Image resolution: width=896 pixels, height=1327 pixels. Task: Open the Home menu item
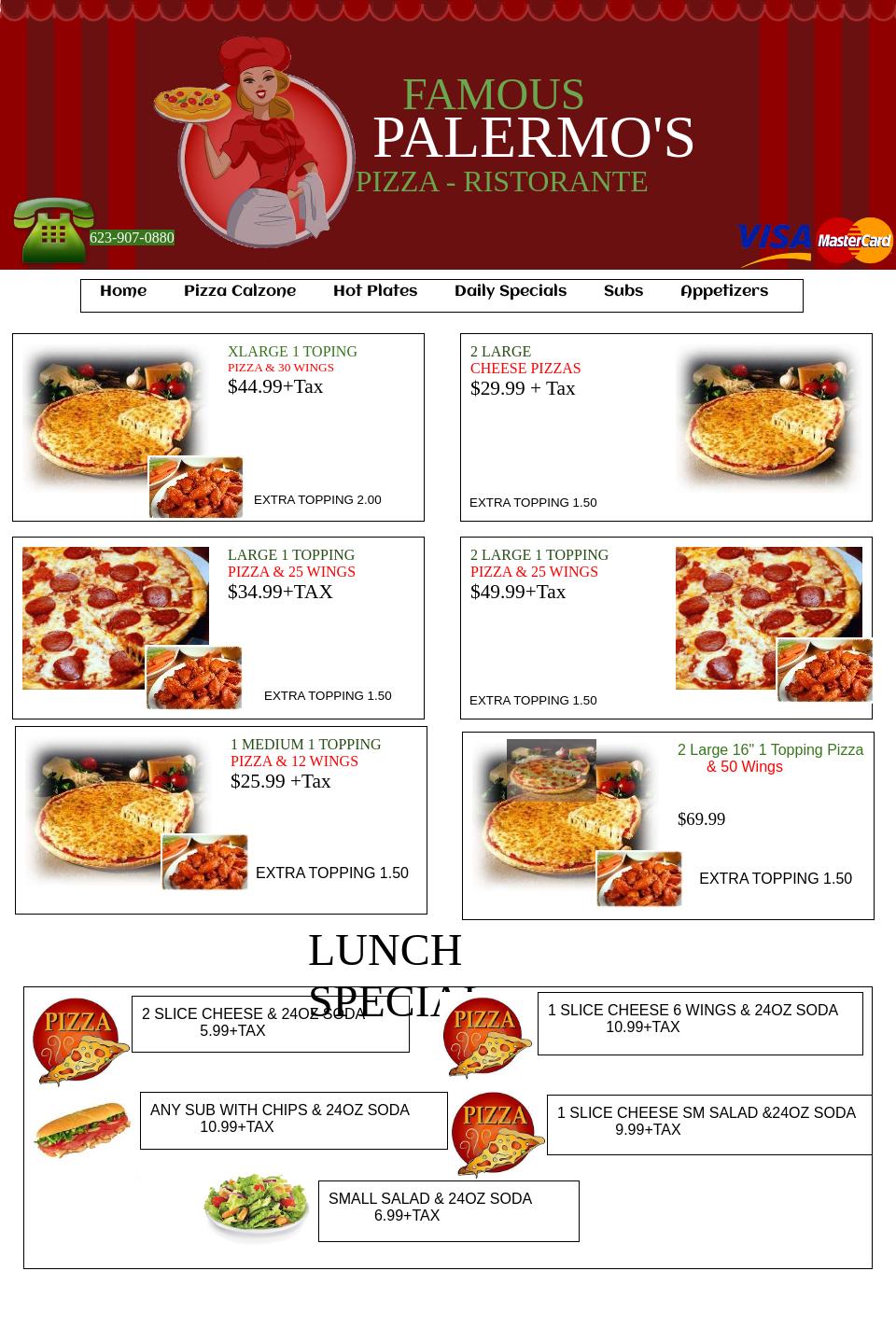[123, 291]
